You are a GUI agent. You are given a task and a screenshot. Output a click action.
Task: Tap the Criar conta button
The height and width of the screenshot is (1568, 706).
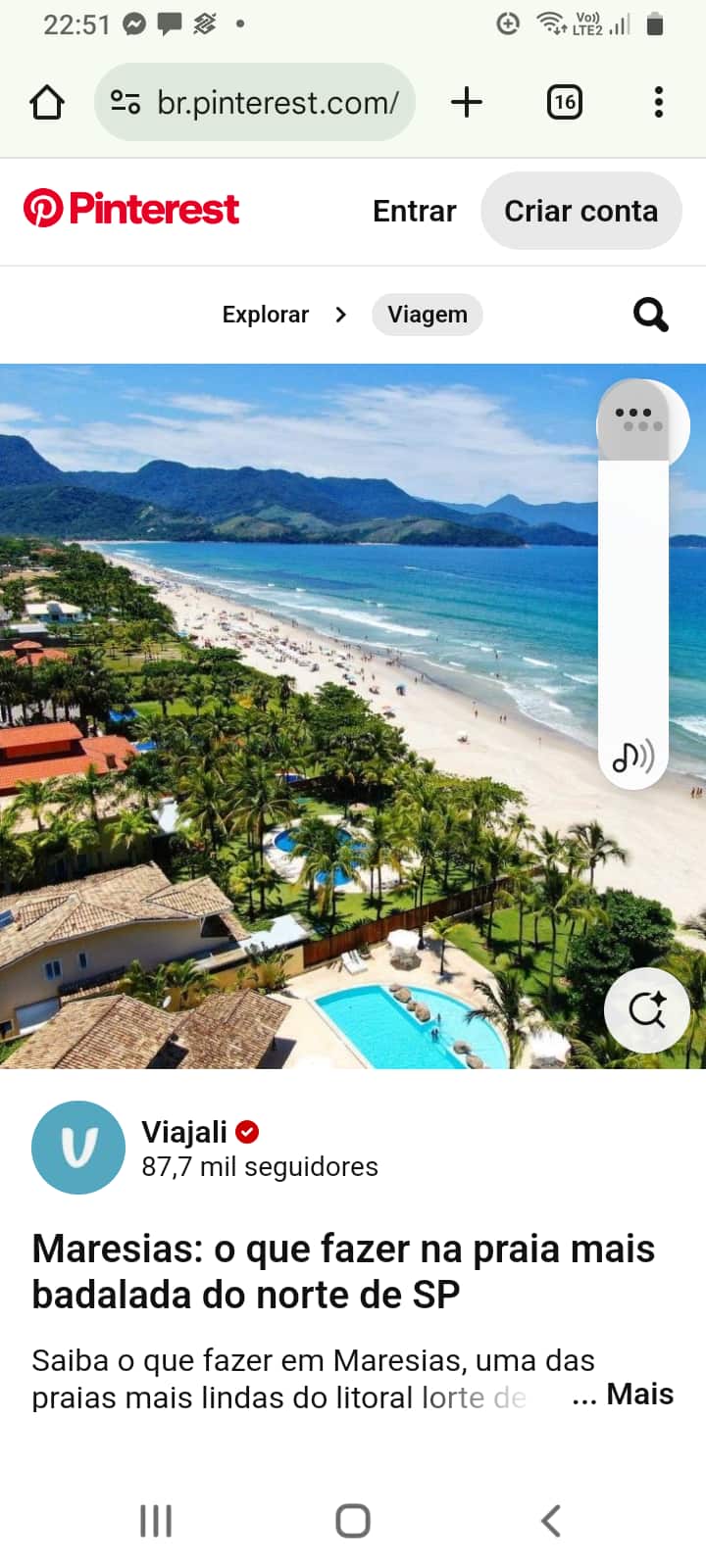580,211
